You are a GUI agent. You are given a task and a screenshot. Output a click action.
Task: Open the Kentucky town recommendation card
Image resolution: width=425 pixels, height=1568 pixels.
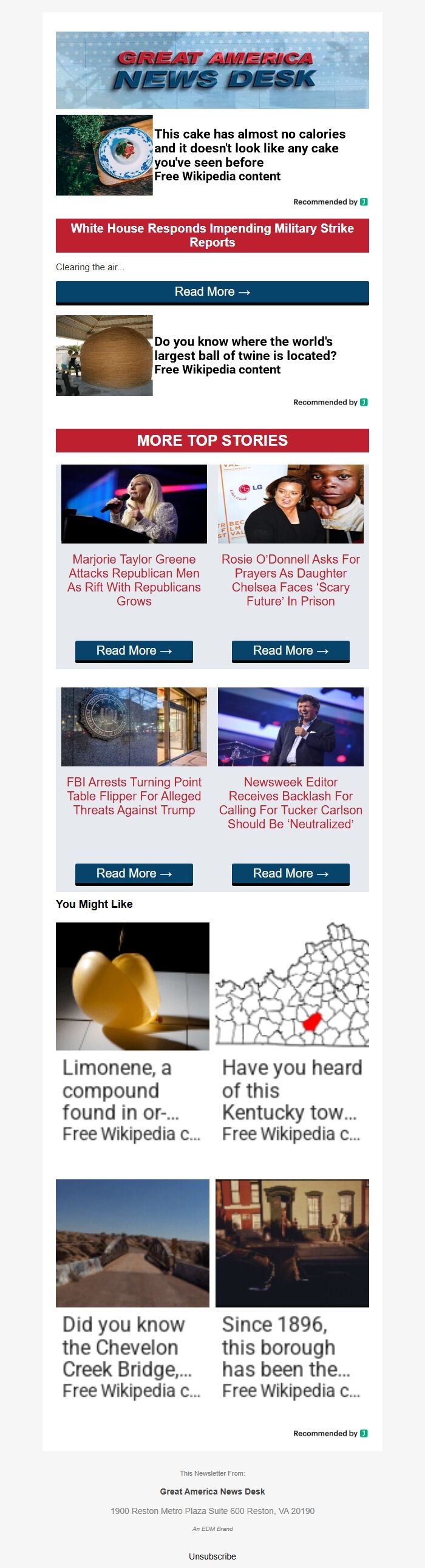point(291,1032)
